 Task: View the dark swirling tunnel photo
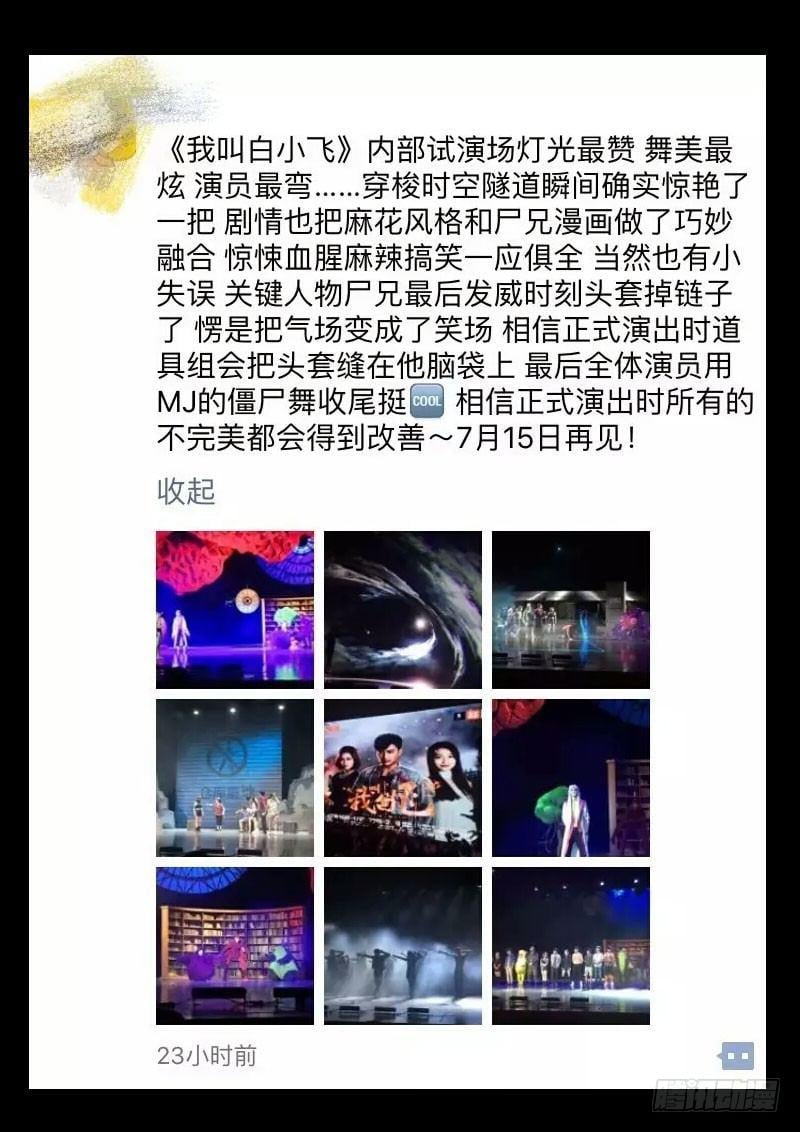click(403, 609)
